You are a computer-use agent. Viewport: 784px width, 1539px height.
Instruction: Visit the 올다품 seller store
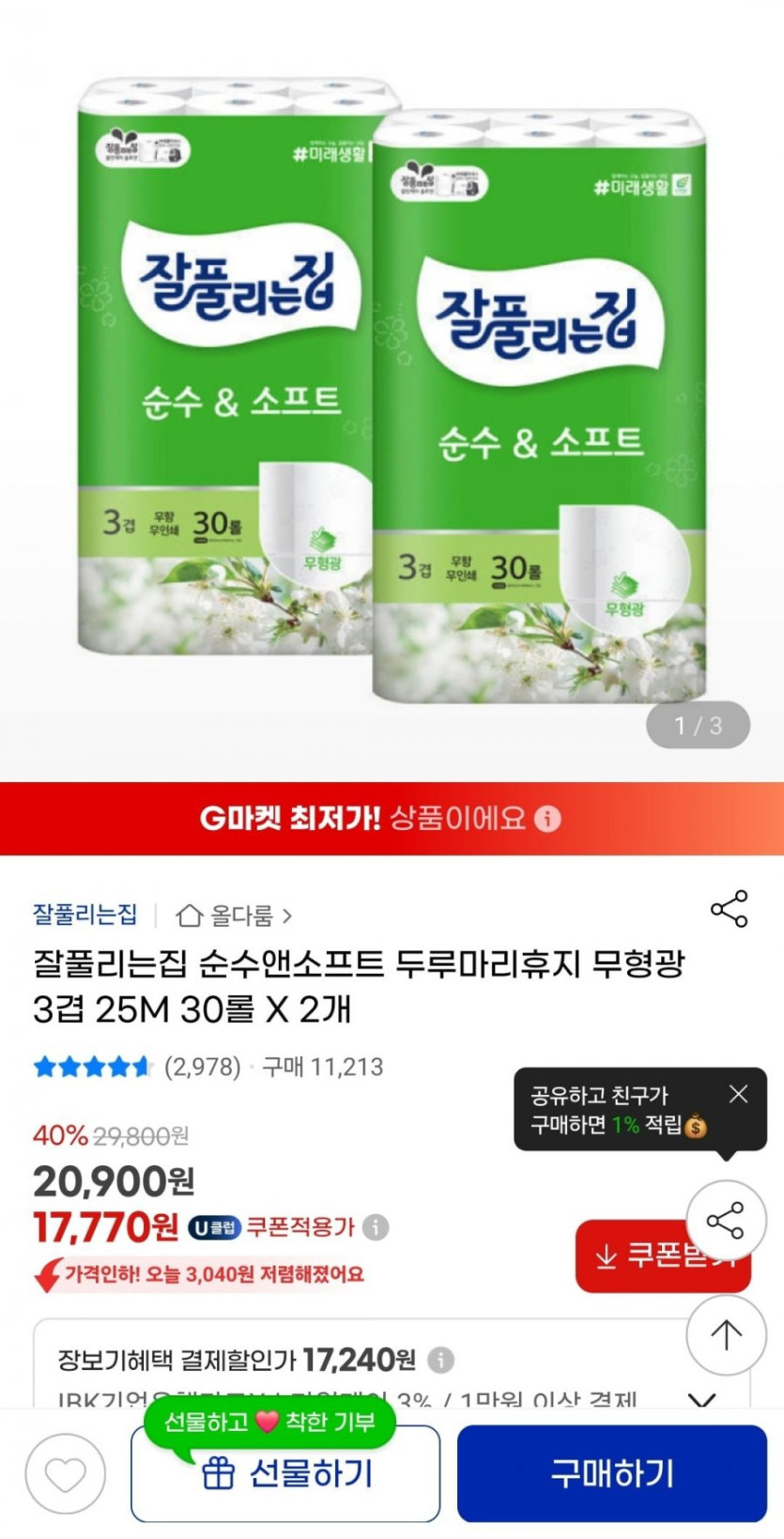pyautogui.click(x=235, y=915)
